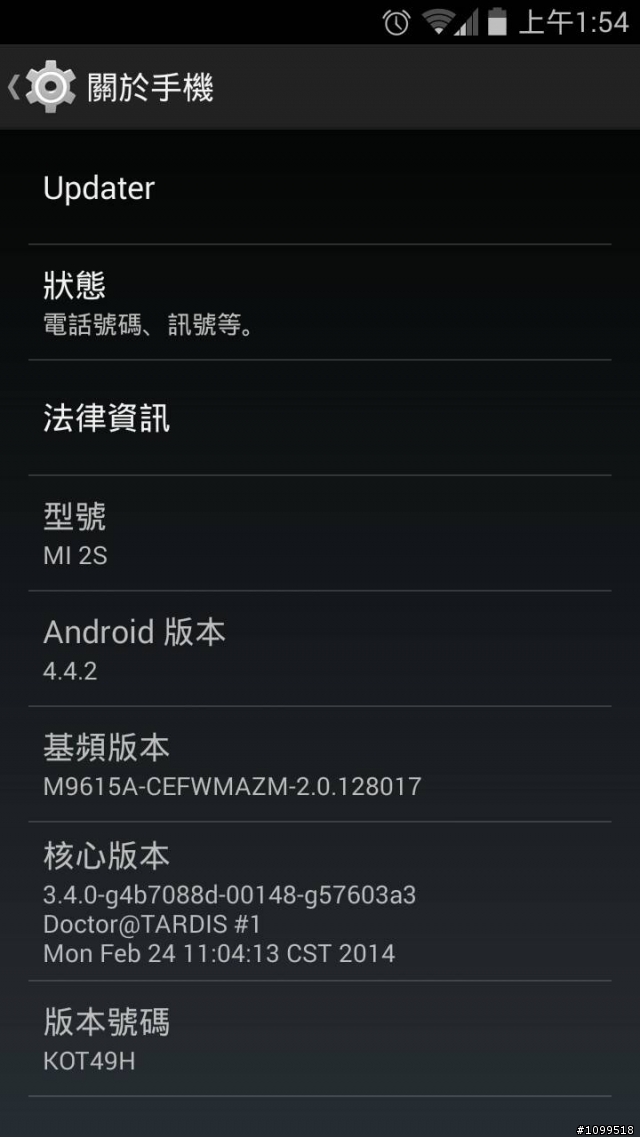Tap the 基頻版本 baseband row
The height and width of the screenshot is (1138, 640).
[x=320, y=764]
